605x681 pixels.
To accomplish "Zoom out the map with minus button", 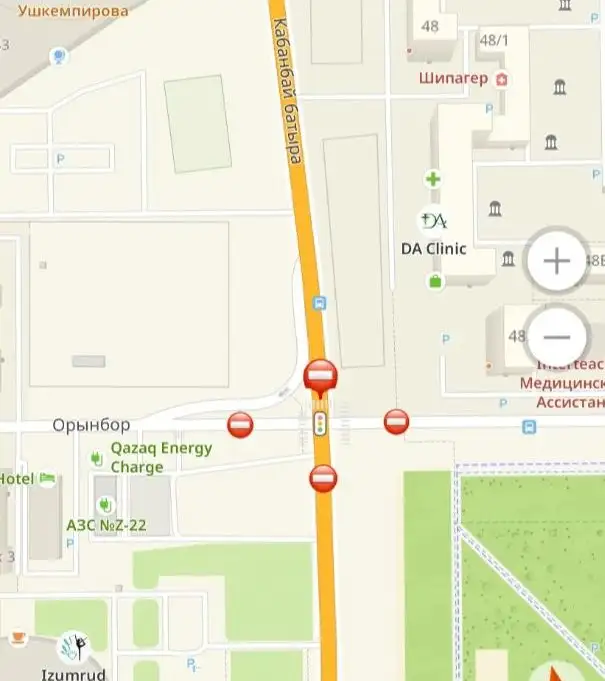I will click(556, 337).
